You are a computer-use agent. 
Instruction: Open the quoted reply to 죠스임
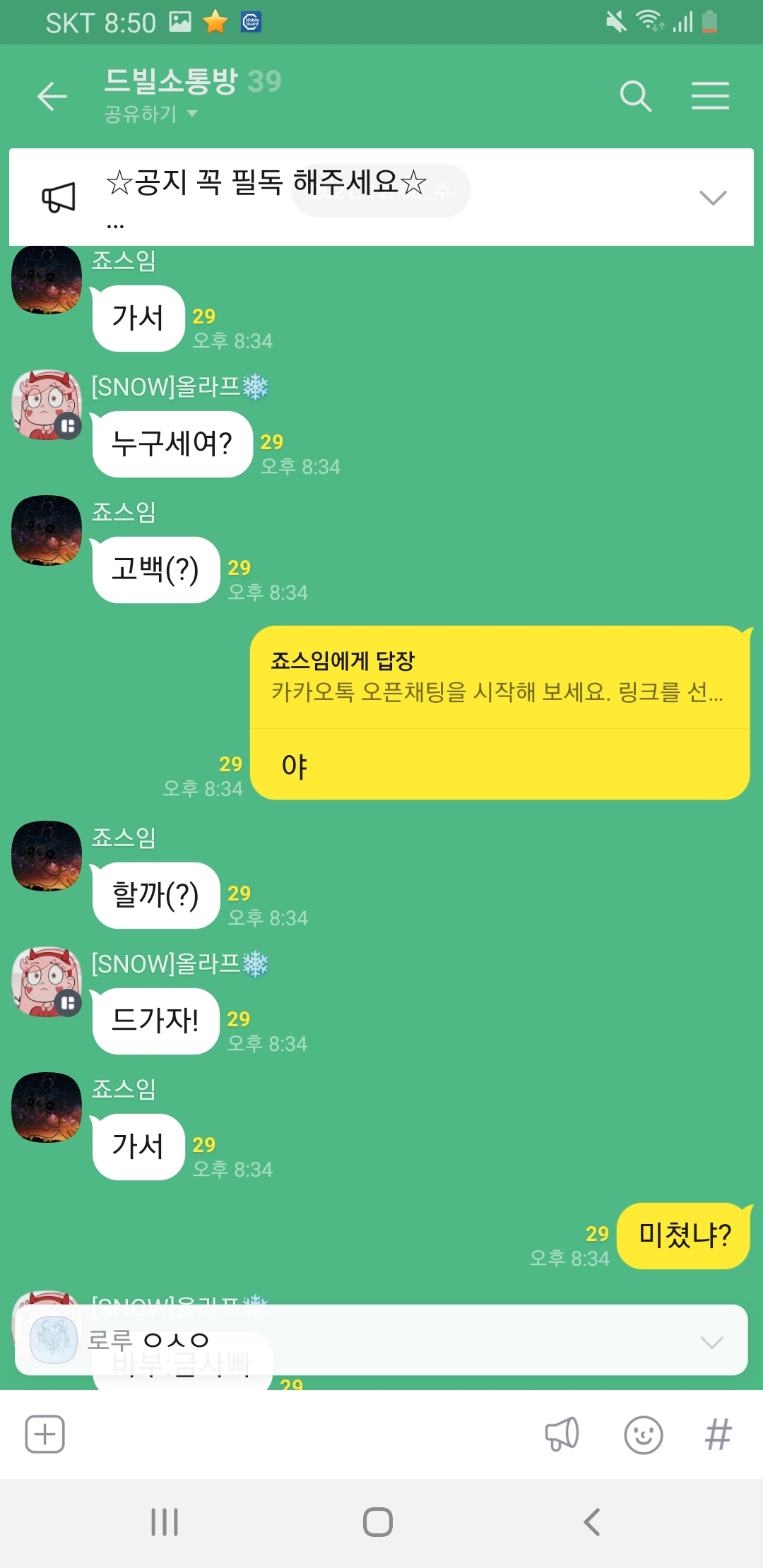(x=498, y=677)
